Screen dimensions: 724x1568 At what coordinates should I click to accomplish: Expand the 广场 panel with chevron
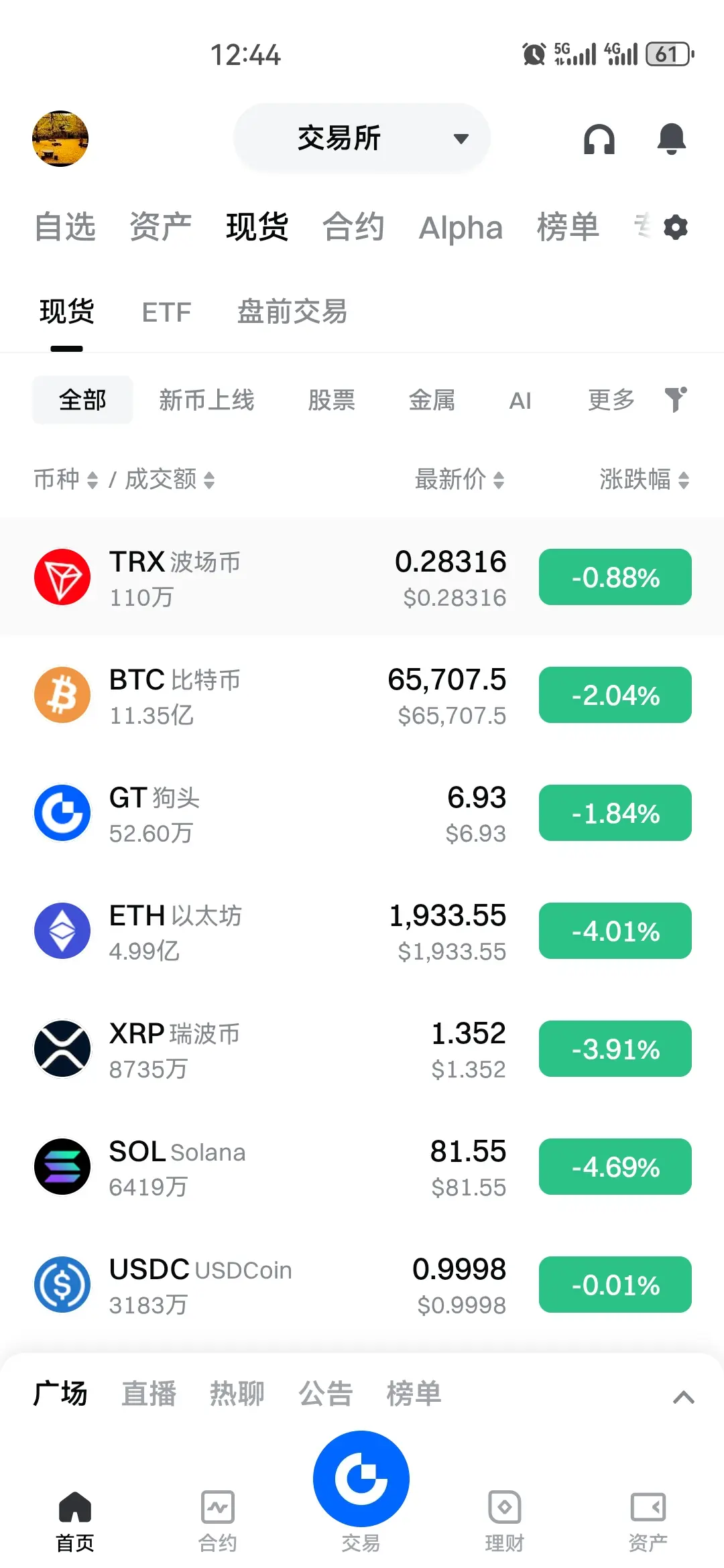point(683,1397)
